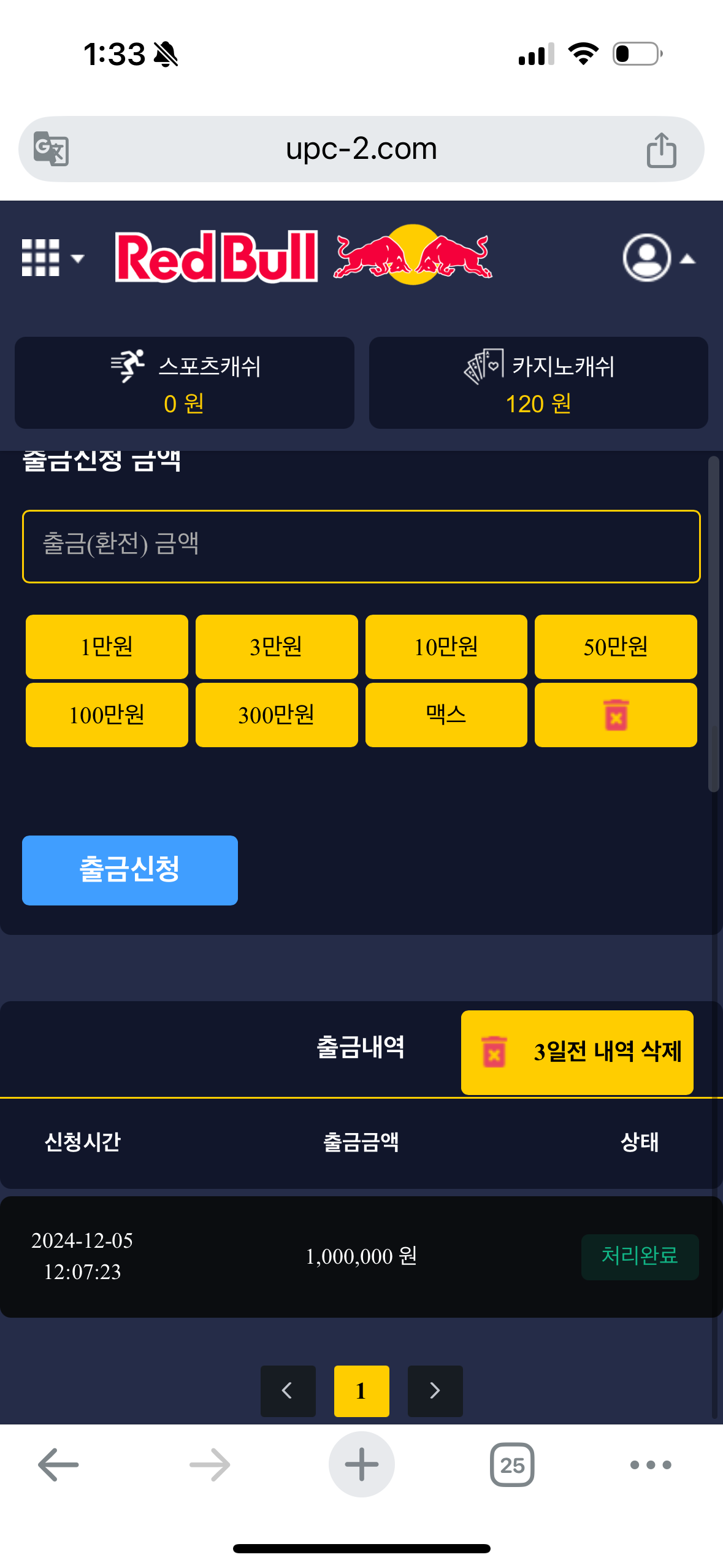This screenshot has width=723, height=1568.
Task: Open the browser tabs switcher
Action: tap(512, 1465)
